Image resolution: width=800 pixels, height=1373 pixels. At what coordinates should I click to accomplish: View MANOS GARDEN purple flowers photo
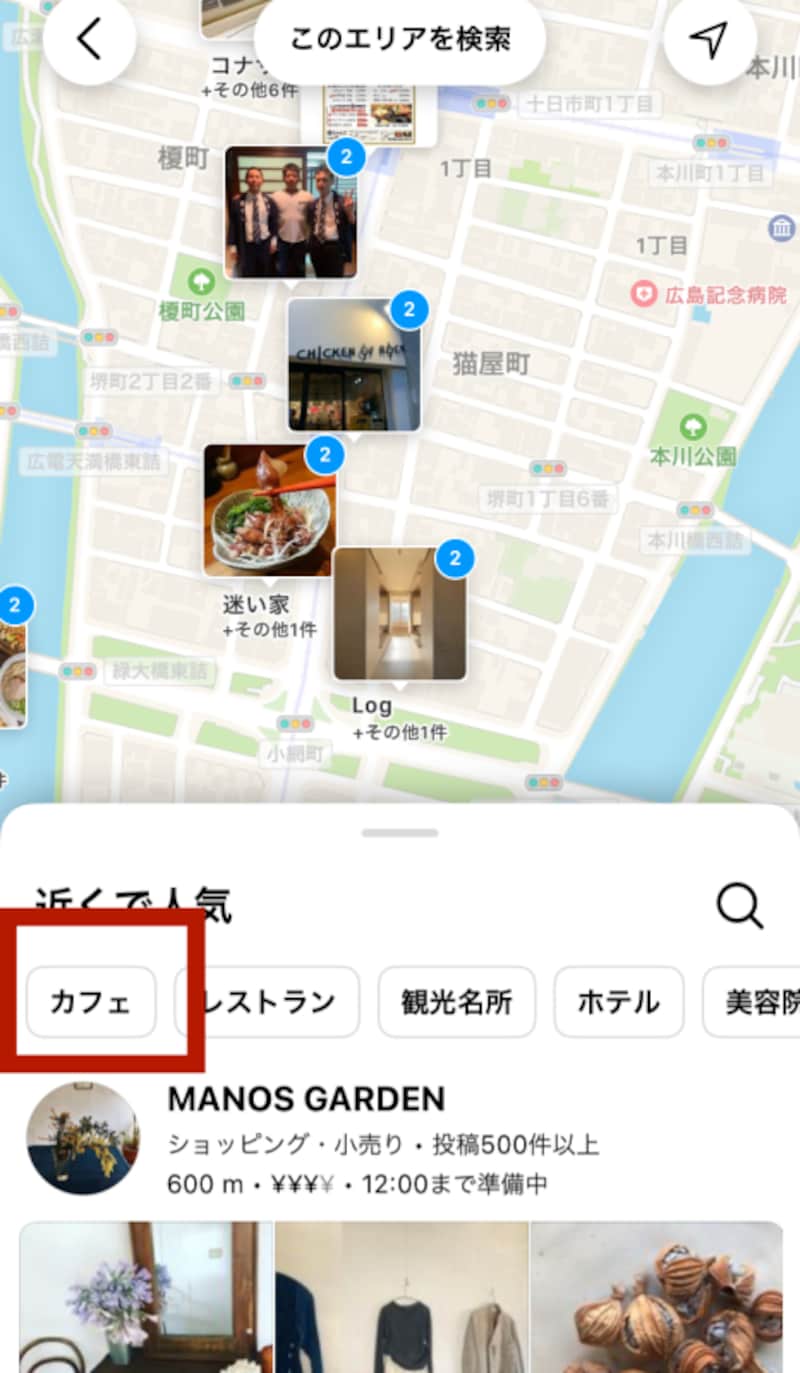[146, 1296]
